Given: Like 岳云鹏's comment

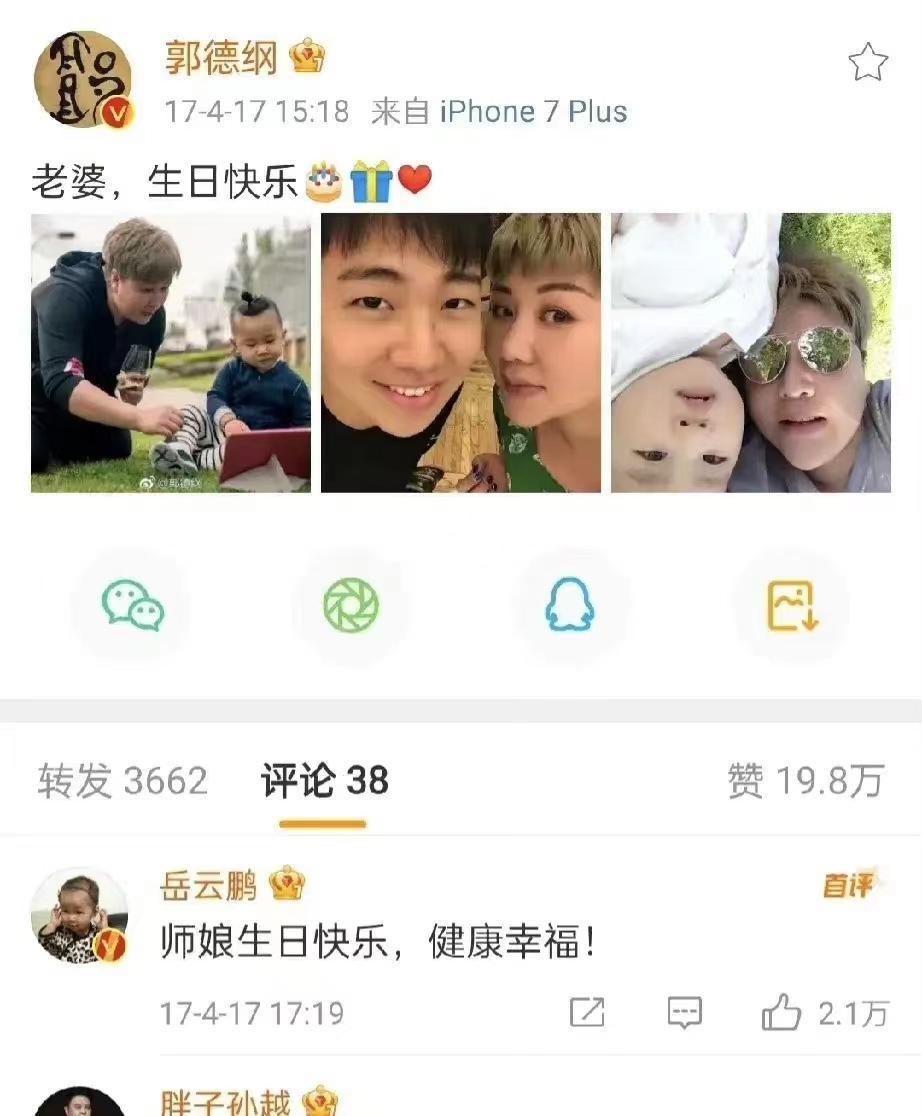Looking at the screenshot, I should [x=782, y=1014].
